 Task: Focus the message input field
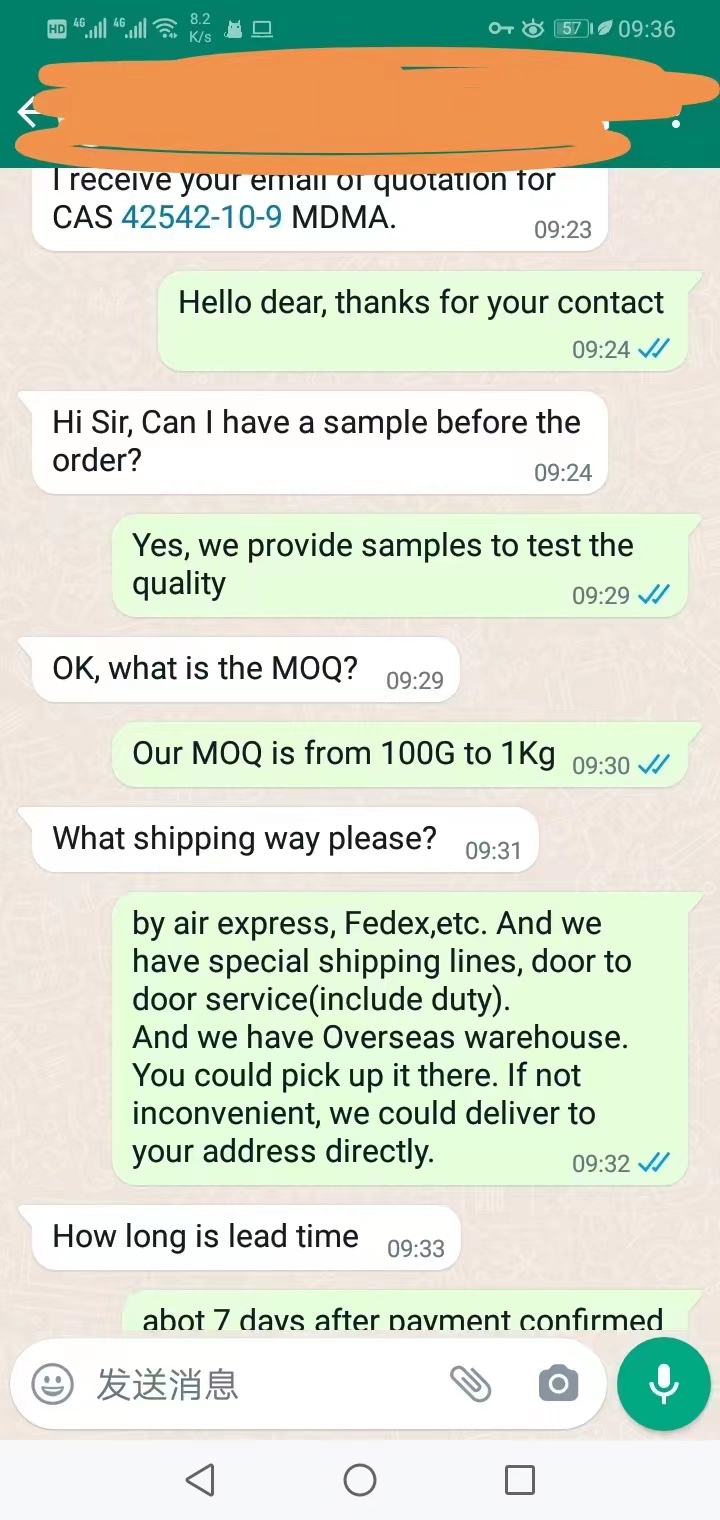coord(260,1385)
